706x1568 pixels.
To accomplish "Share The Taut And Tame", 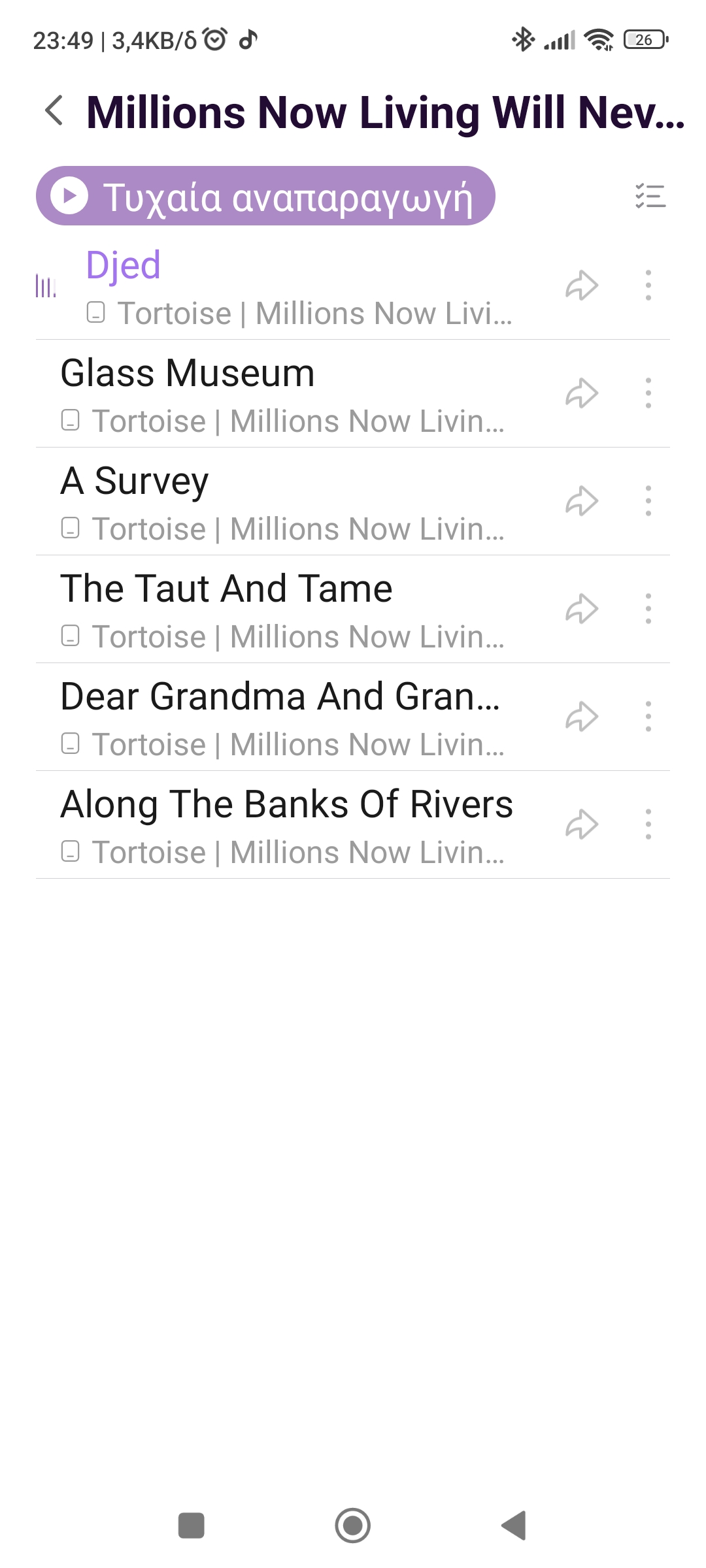I will pyautogui.click(x=582, y=609).
